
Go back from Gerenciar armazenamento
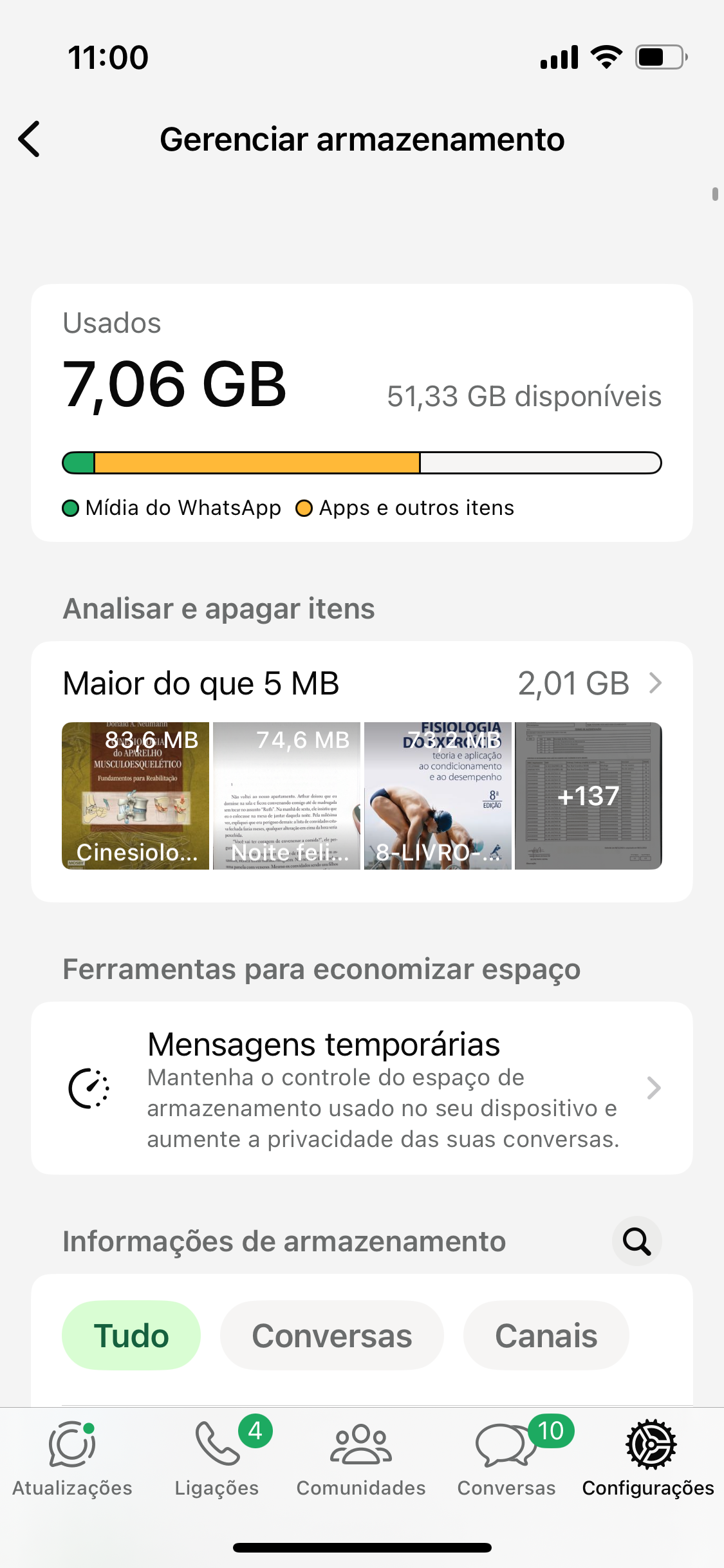click(x=30, y=139)
